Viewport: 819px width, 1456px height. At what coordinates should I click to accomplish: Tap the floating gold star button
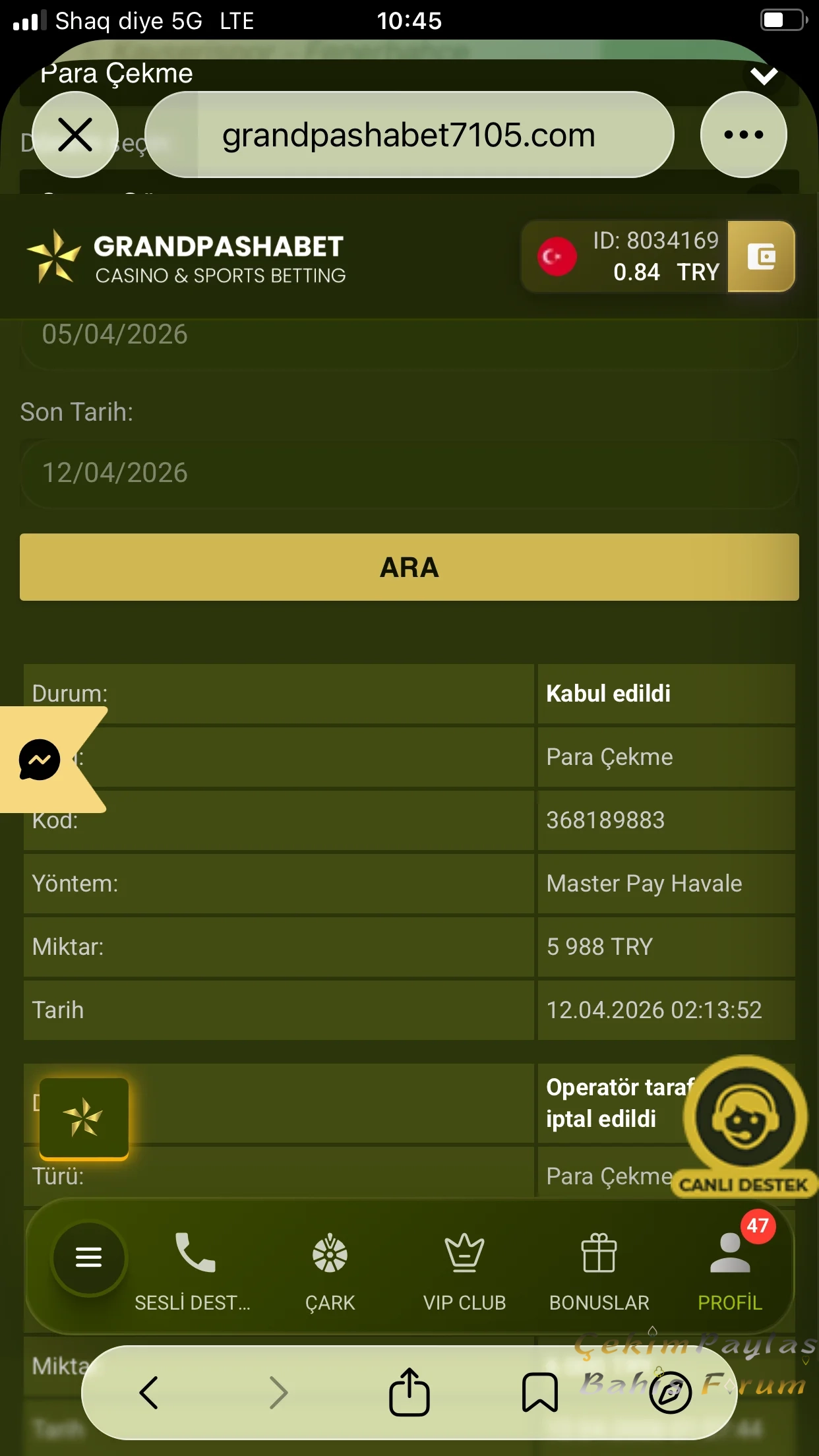(84, 1118)
